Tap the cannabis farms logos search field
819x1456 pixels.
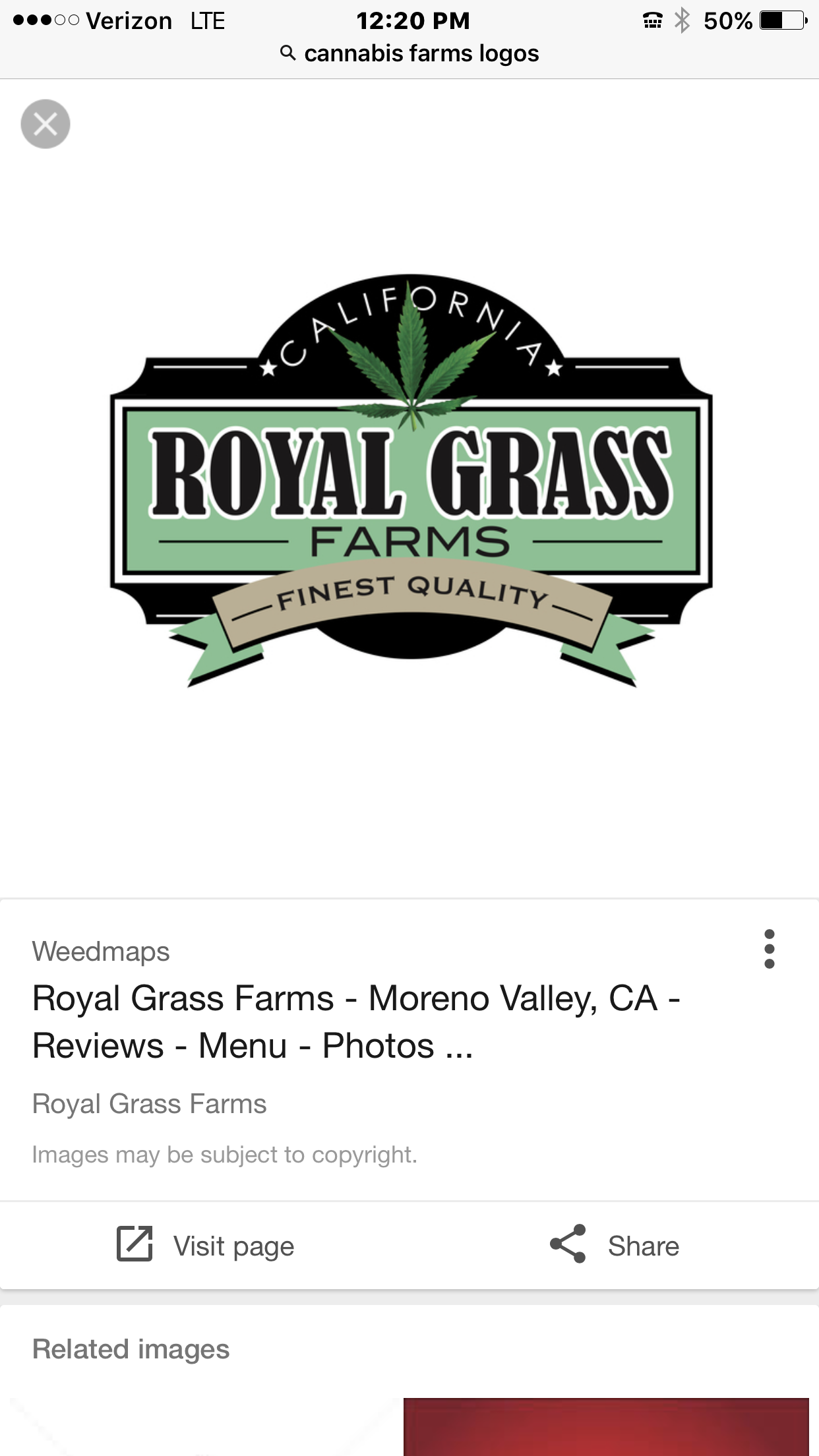pos(410,53)
